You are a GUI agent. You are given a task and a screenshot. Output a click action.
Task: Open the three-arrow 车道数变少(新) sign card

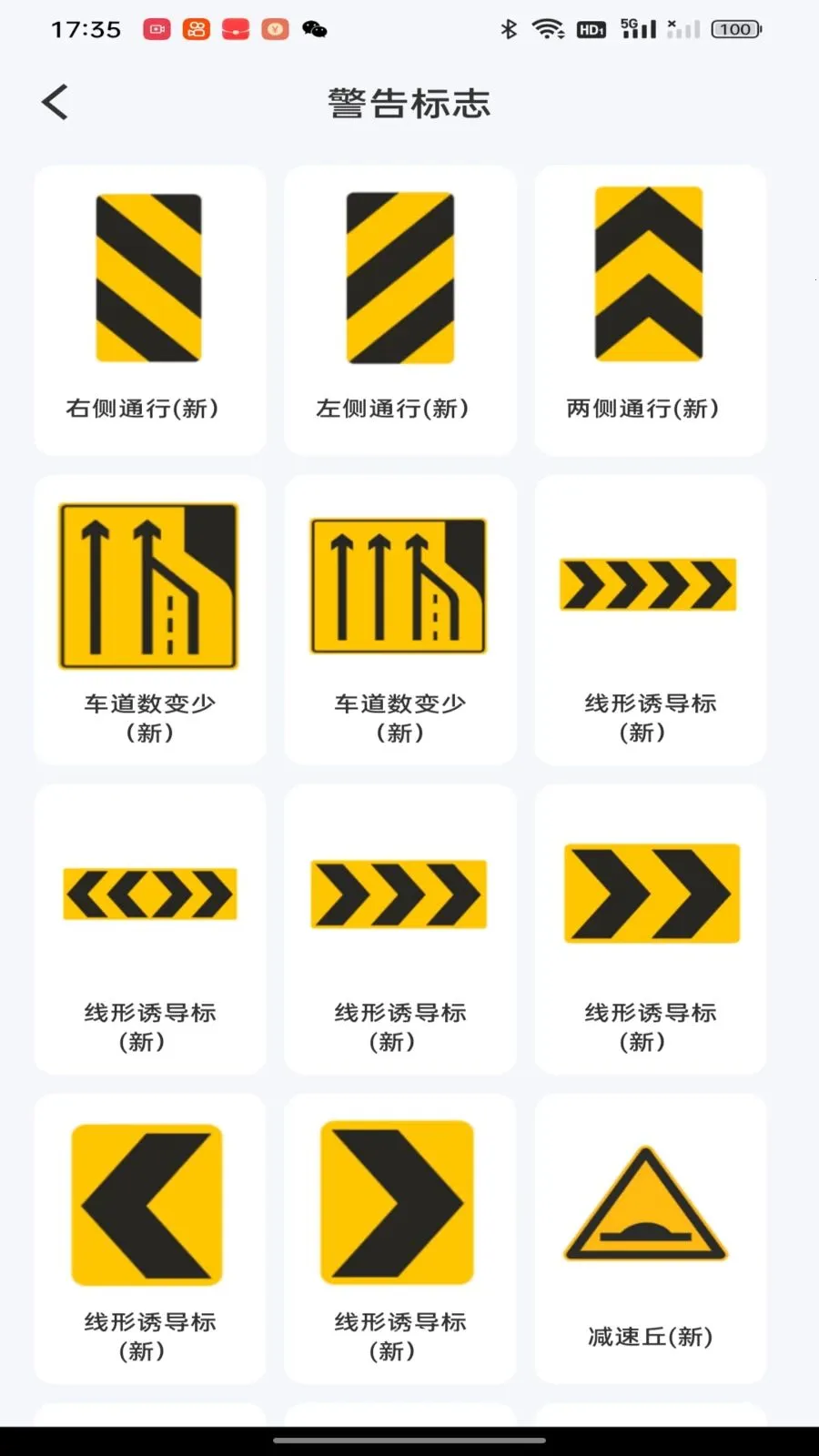coord(400,619)
